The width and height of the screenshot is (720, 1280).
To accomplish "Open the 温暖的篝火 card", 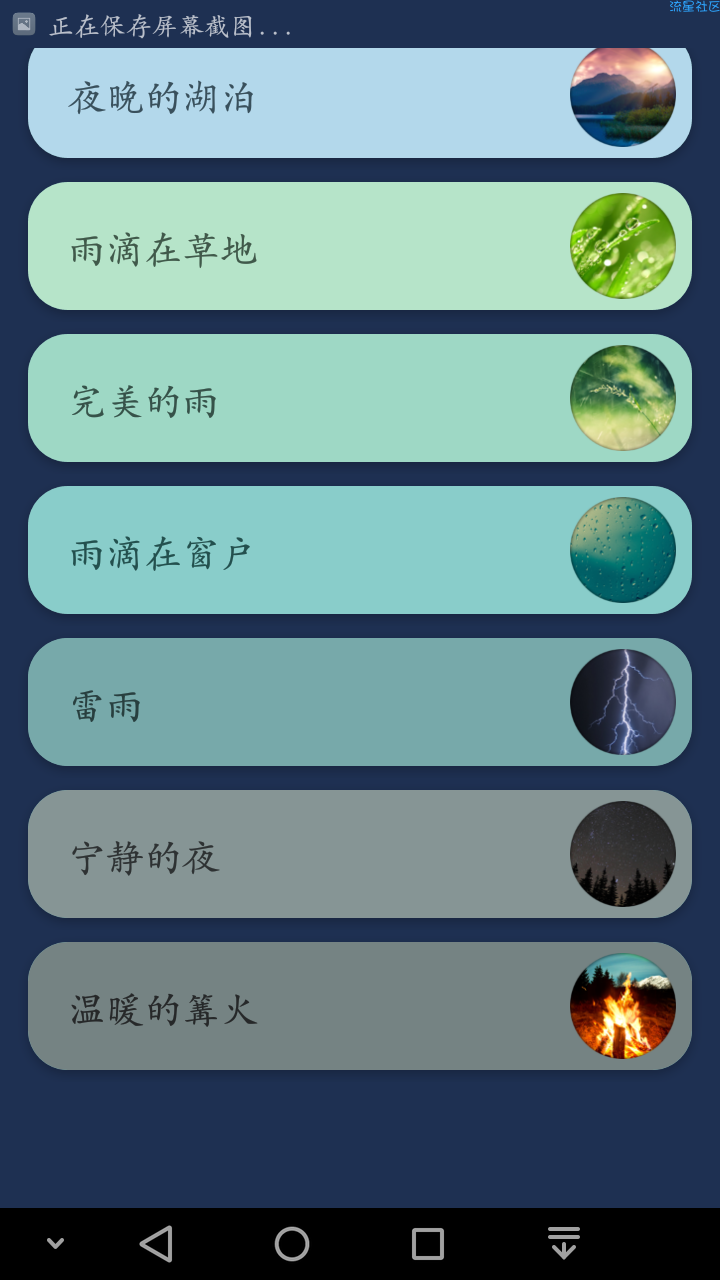I will (360, 1006).
